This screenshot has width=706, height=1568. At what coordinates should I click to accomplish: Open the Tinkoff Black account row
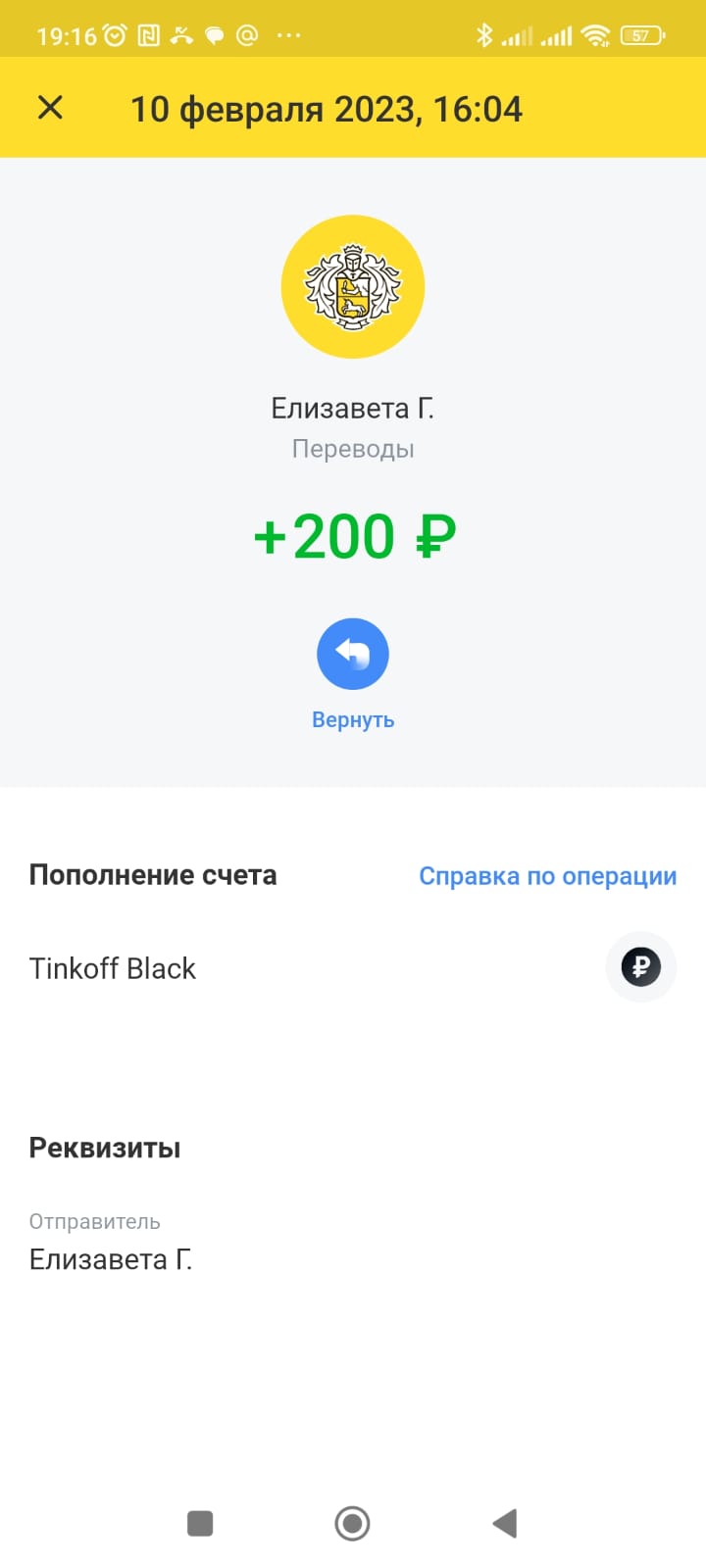point(353,968)
